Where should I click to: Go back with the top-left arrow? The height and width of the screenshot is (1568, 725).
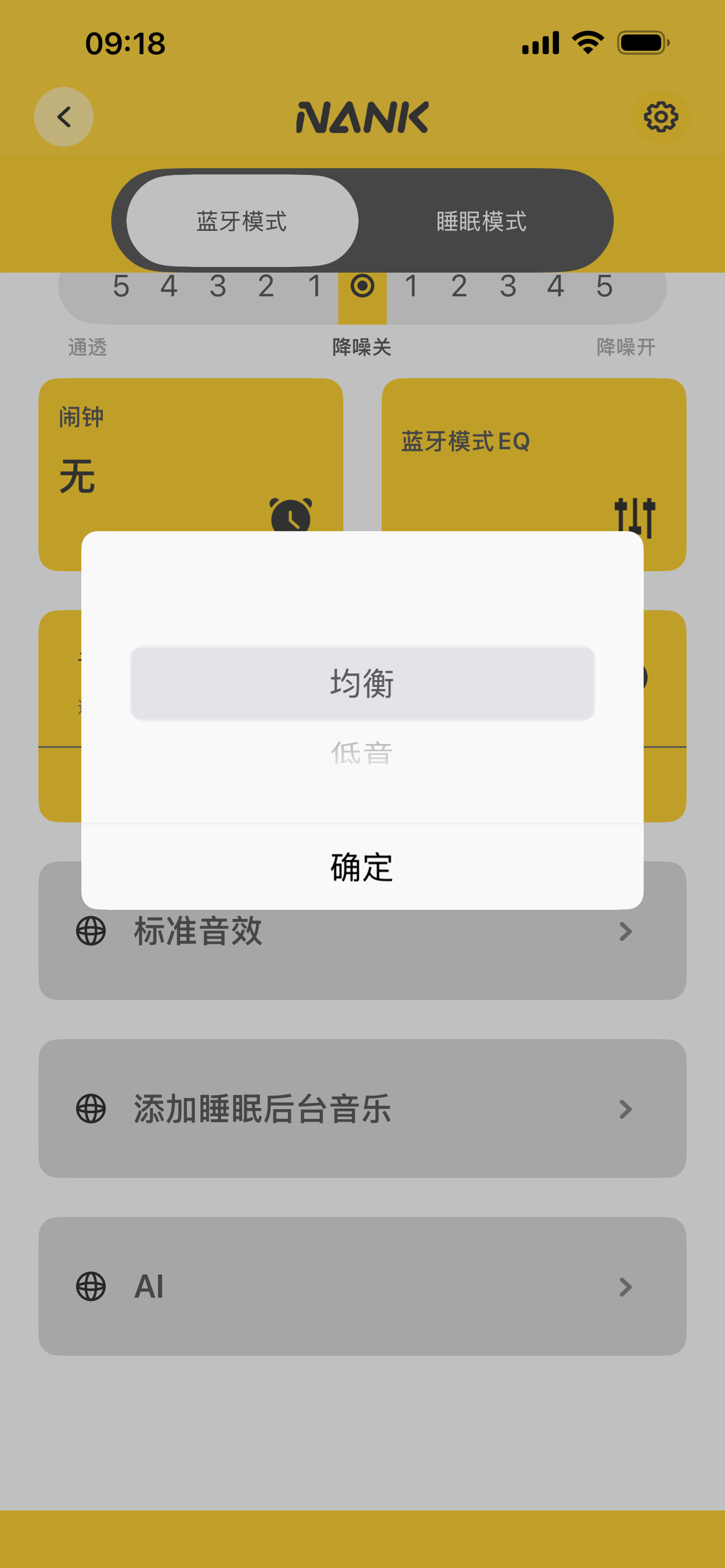(63, 117)
